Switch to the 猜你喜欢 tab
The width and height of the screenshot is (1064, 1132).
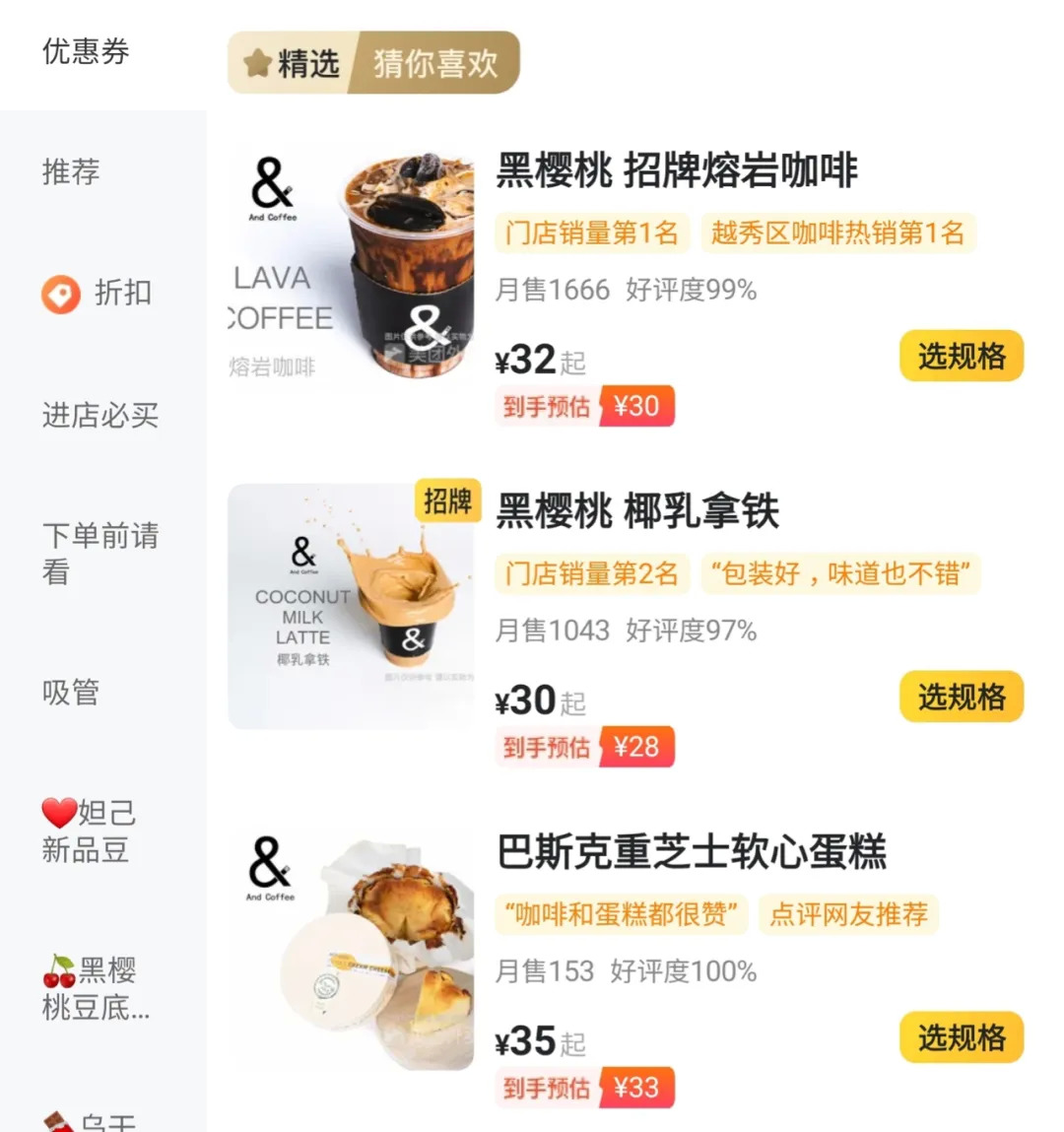435,64
